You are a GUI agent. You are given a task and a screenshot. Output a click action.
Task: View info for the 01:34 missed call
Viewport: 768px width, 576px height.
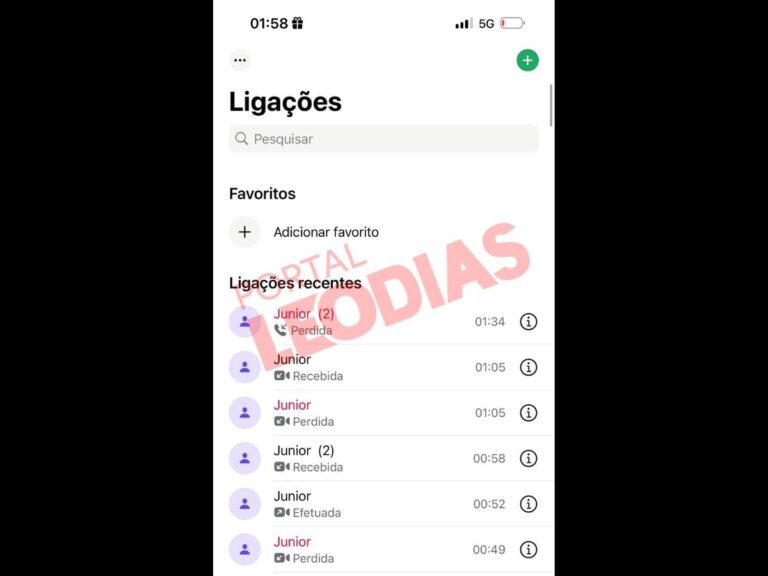(529, 321)
